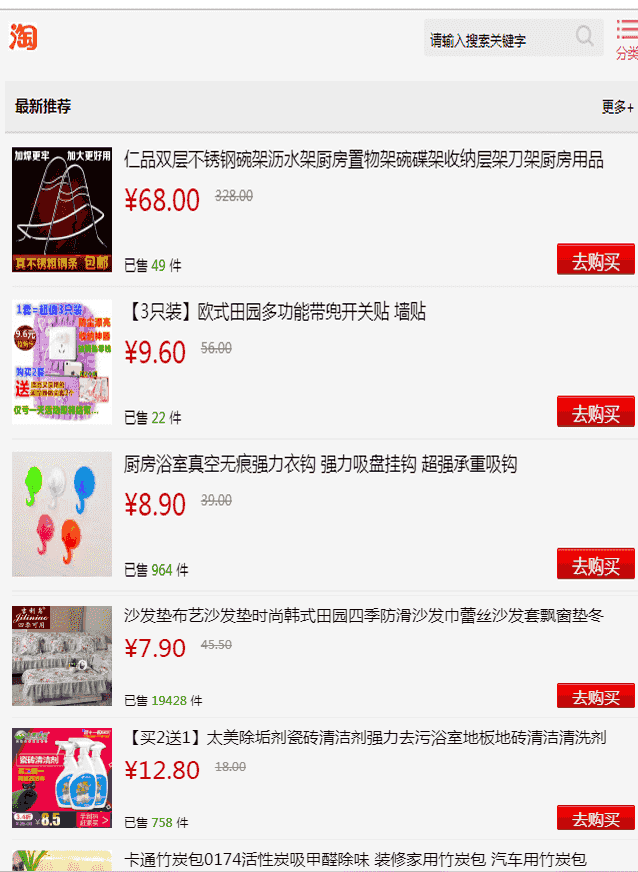Open the 分类 category menu

coord(626,39)
